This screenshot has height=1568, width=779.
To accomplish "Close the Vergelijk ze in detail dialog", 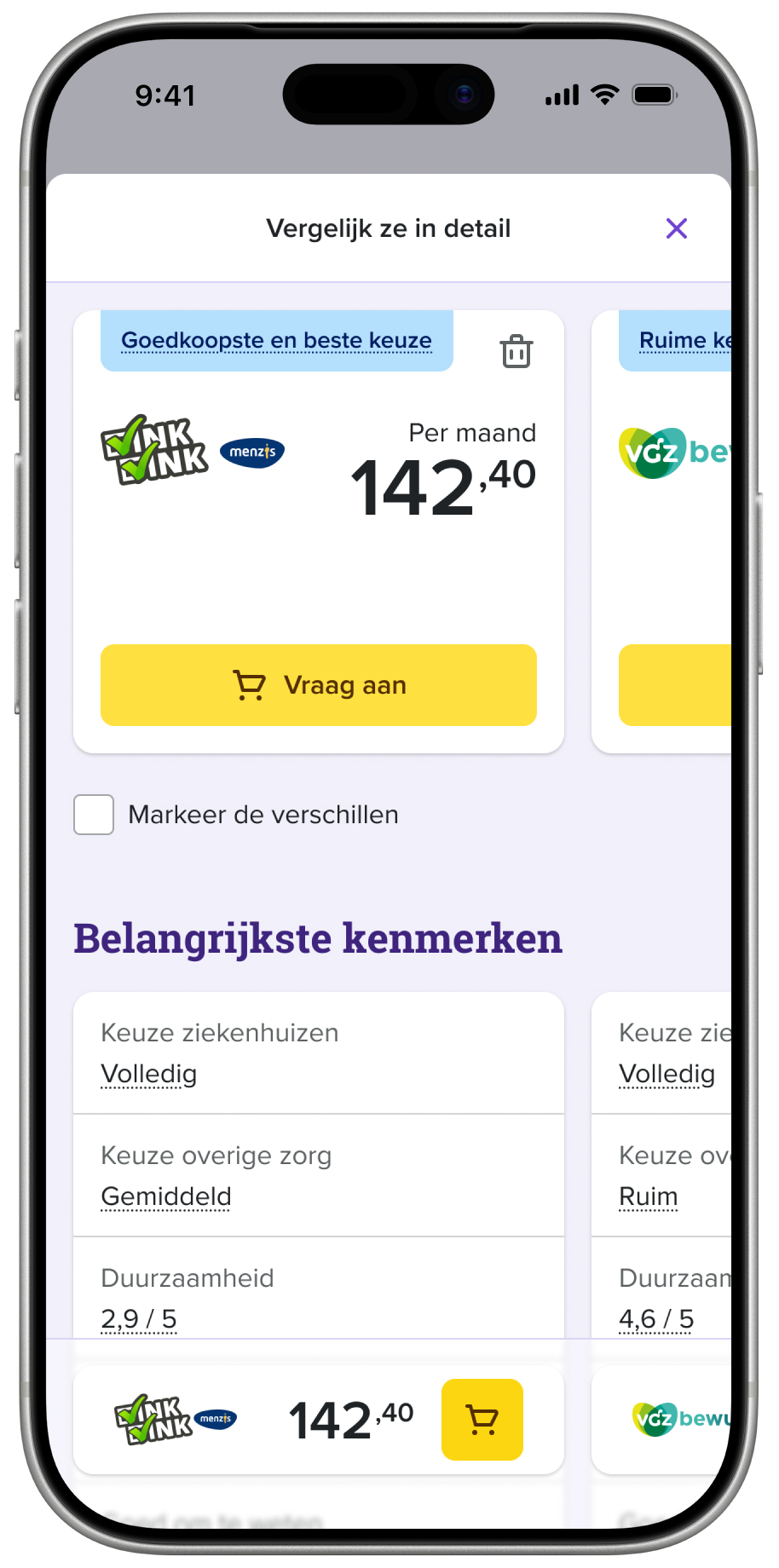I will pyautogui.click(x=676, y=228).
